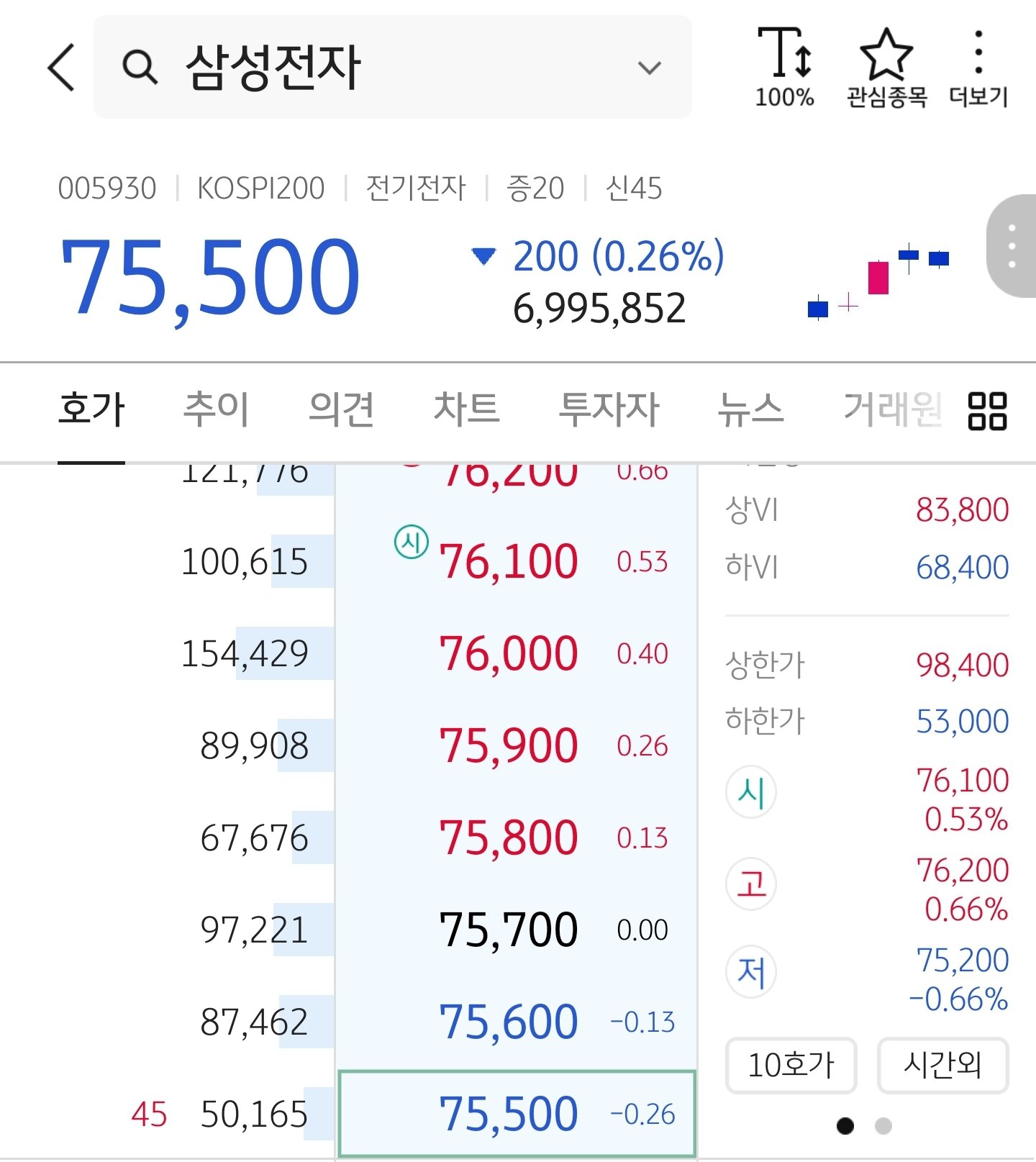Switch to the 투자자 tab
Viewport: 1036px width, 1162px height.
pos(609,410)
